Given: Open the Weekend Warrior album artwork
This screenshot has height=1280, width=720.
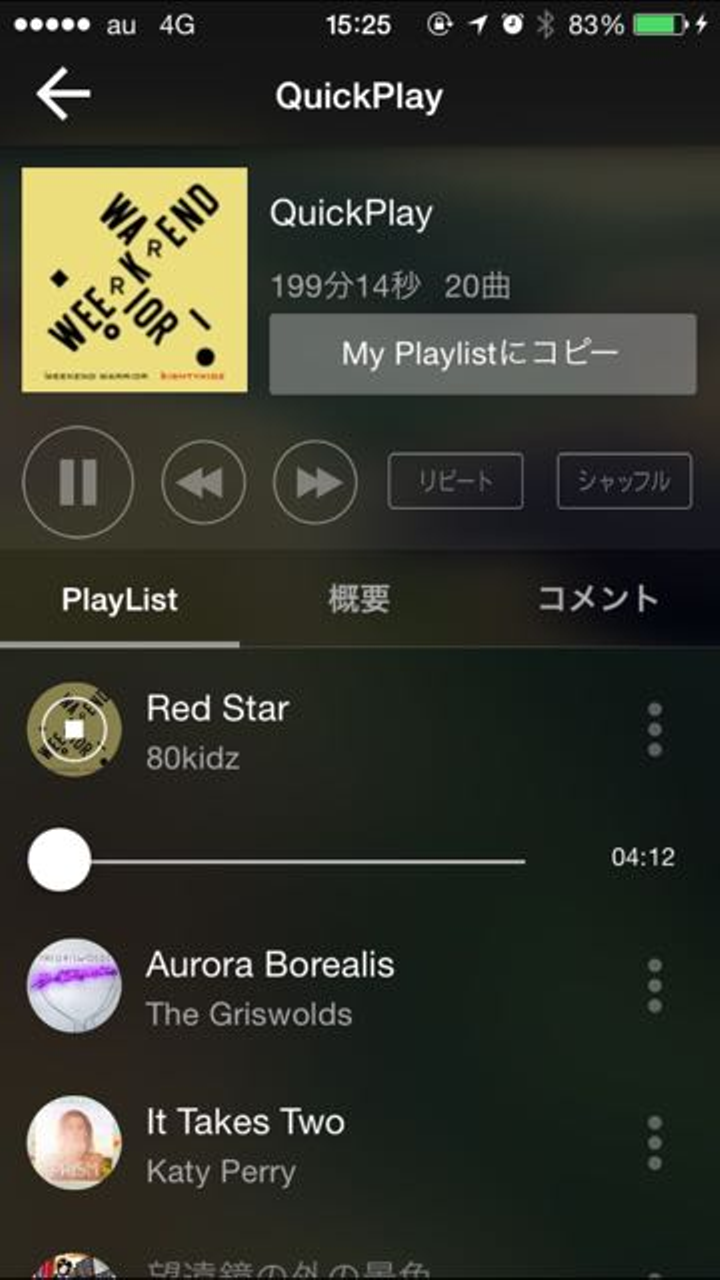Looking at the screenshot, I should (x=134, y=280).
